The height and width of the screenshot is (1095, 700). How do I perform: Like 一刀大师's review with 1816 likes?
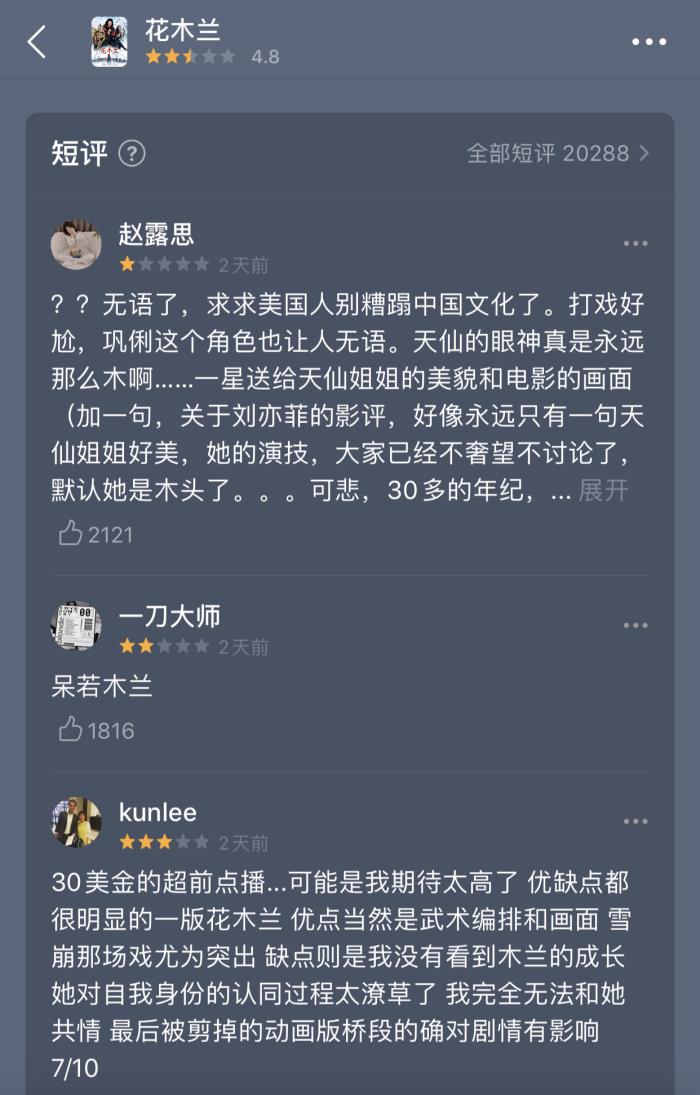(71, 730)
